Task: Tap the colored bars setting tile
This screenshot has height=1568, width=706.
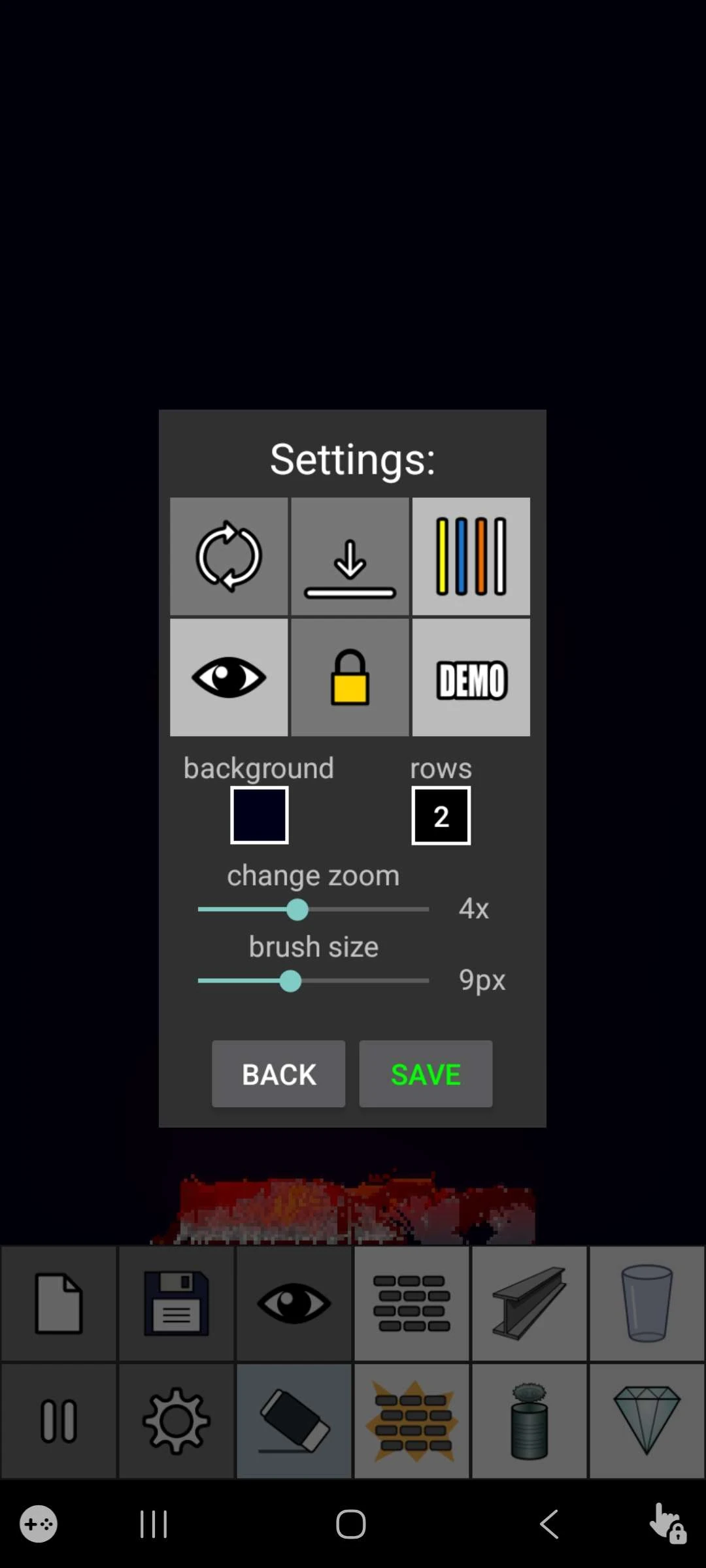Action: point(471,556)
